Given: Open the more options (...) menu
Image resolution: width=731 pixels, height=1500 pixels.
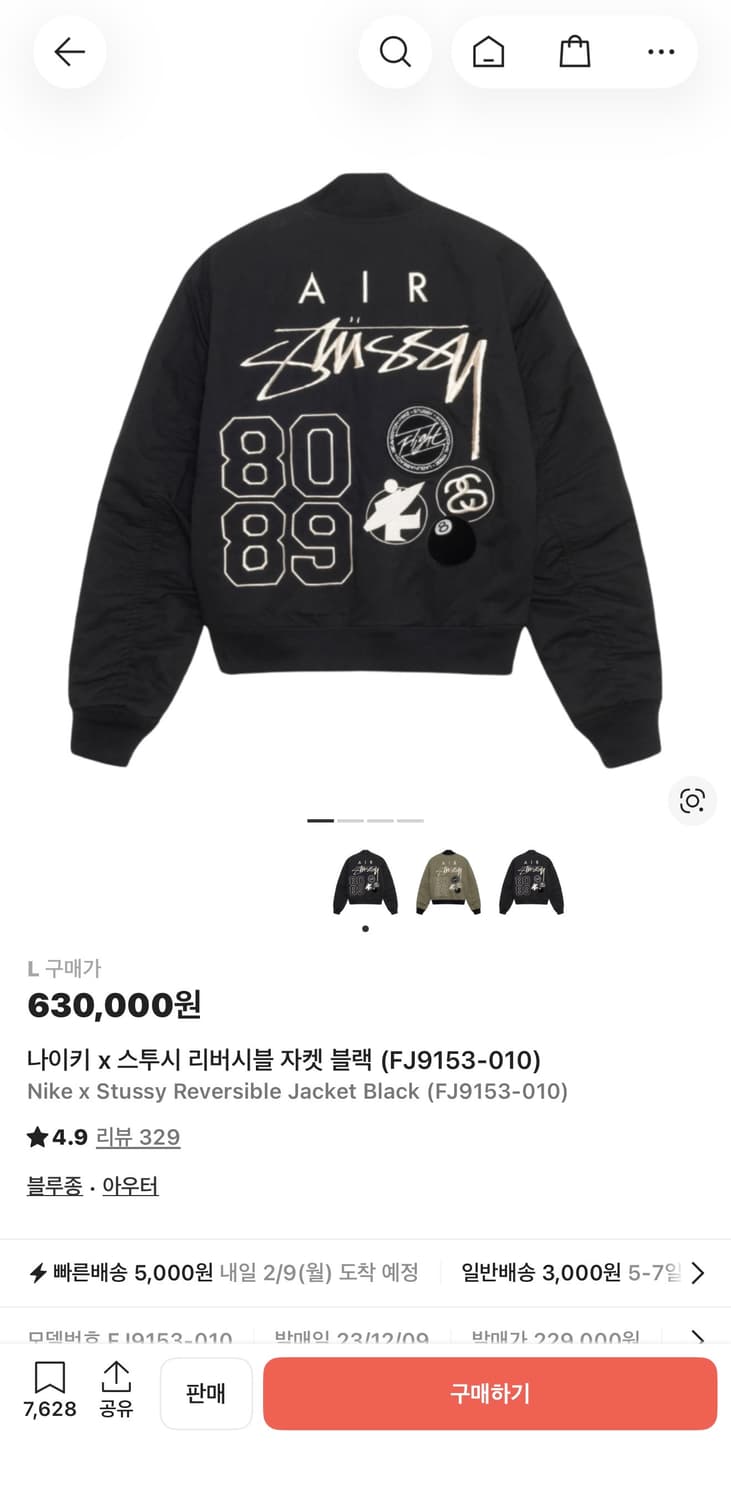Looking at the screenshot, I should [x=662, y=52].
